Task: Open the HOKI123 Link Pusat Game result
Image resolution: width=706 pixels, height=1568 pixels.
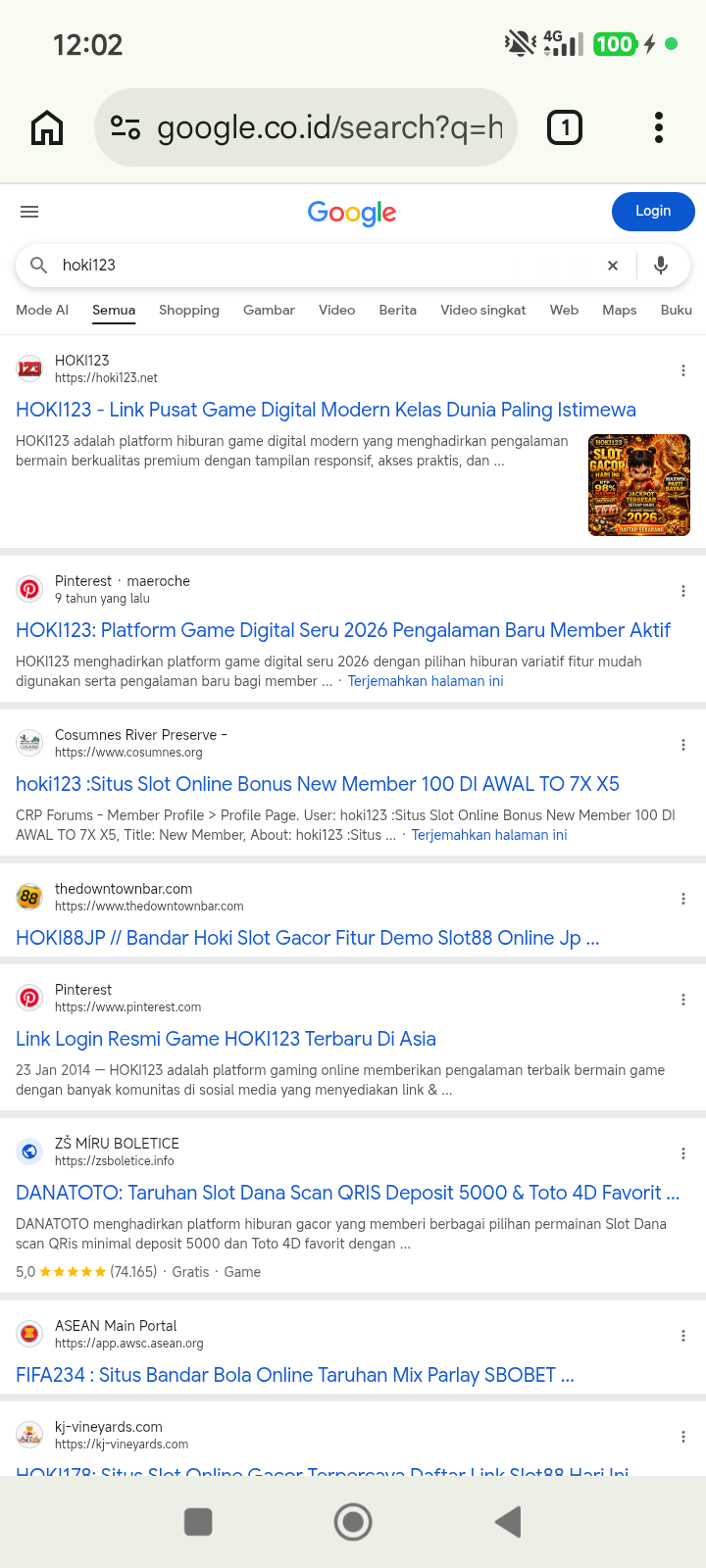Action: pos(326,410)
